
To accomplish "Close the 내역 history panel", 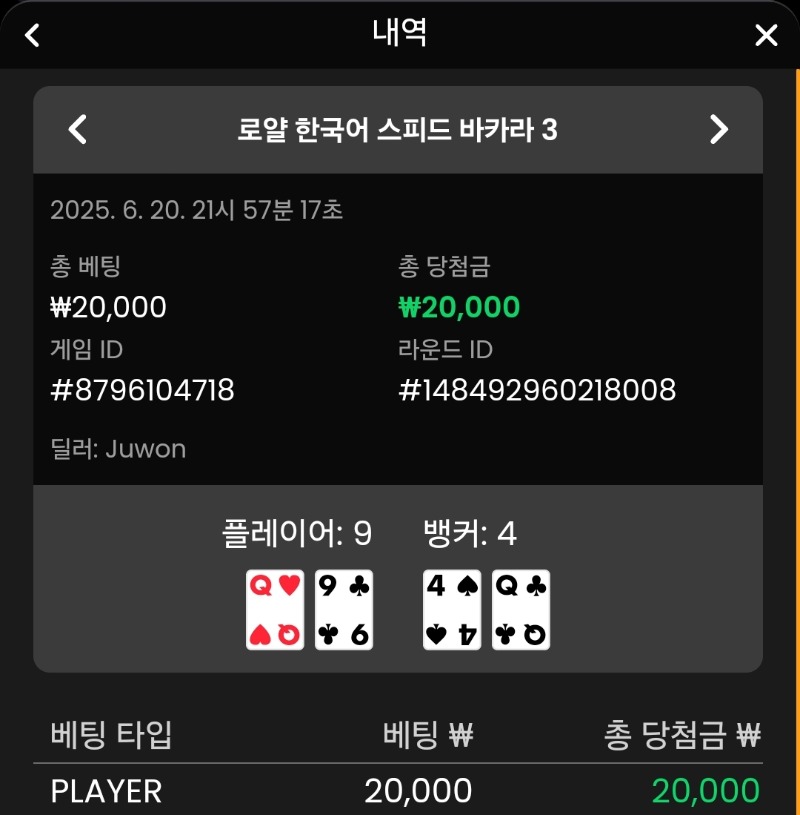I will [x=766, y=36].
